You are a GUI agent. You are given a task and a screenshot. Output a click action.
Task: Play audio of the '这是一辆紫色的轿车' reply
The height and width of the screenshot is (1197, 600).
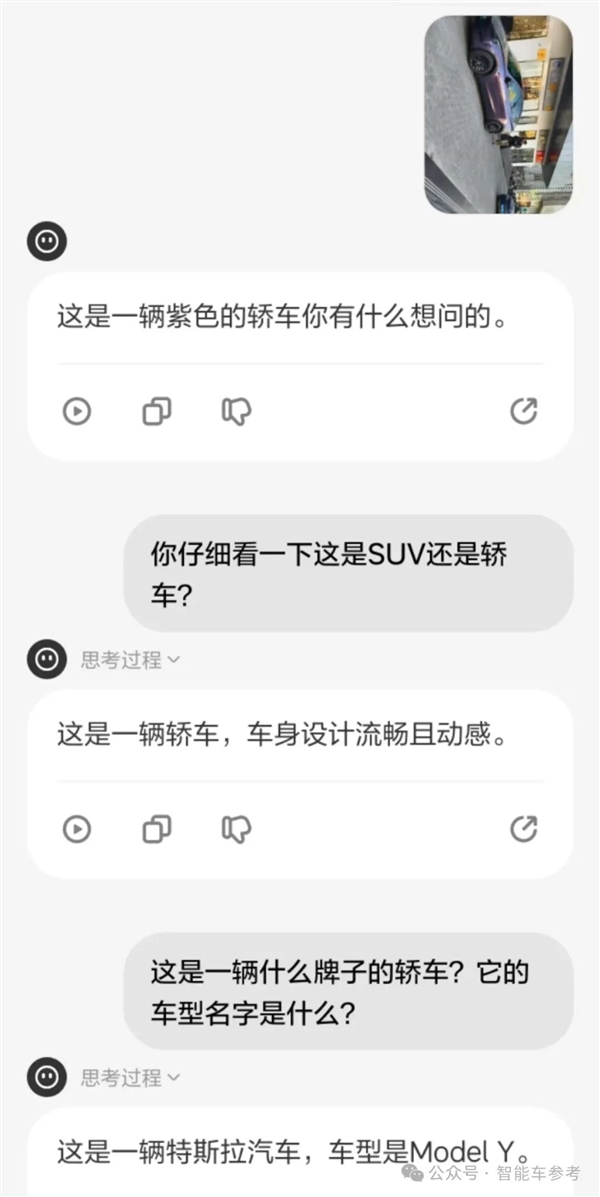77,411
